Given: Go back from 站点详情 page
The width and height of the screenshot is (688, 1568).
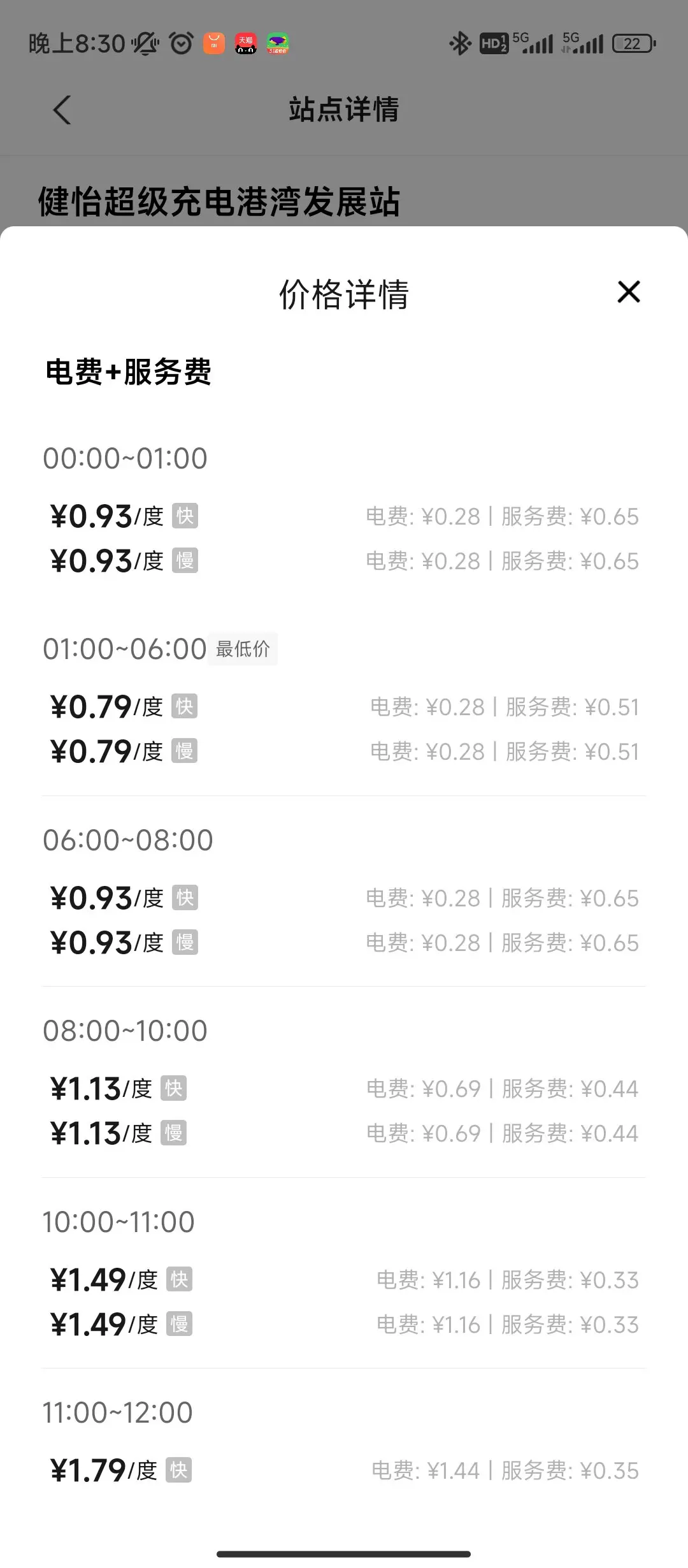Looking at the screenshot, I should click(62, 110).
